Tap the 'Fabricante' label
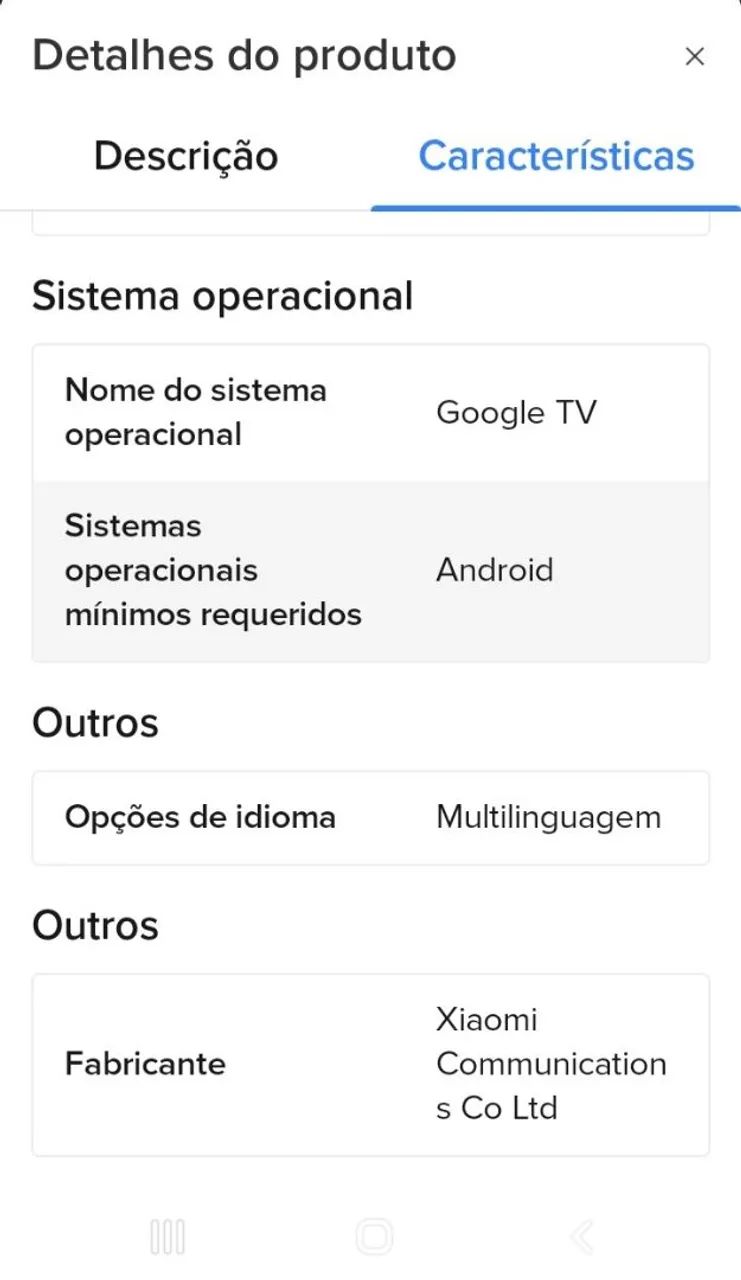The image size is (741, 1280). [x=145, y=1064]
